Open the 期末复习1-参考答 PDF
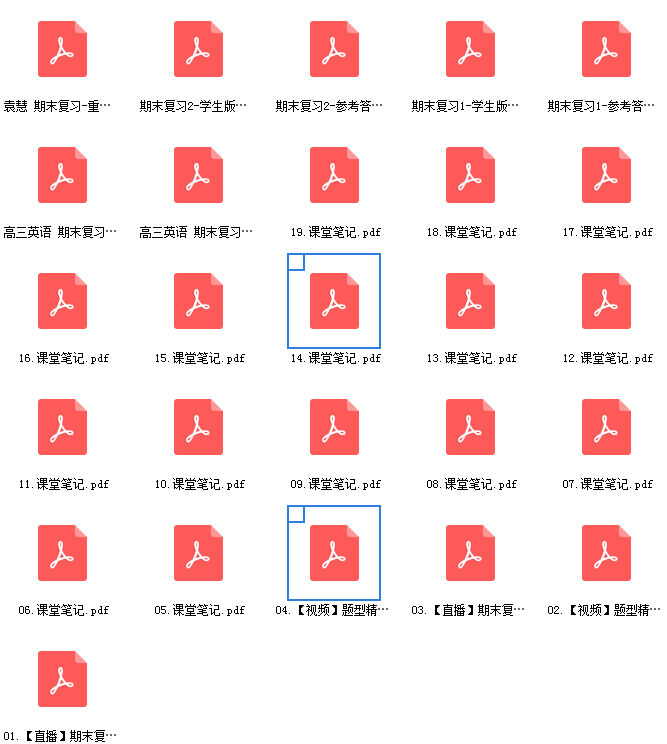Viewport: 667px width, 744px height. (606, 49)
